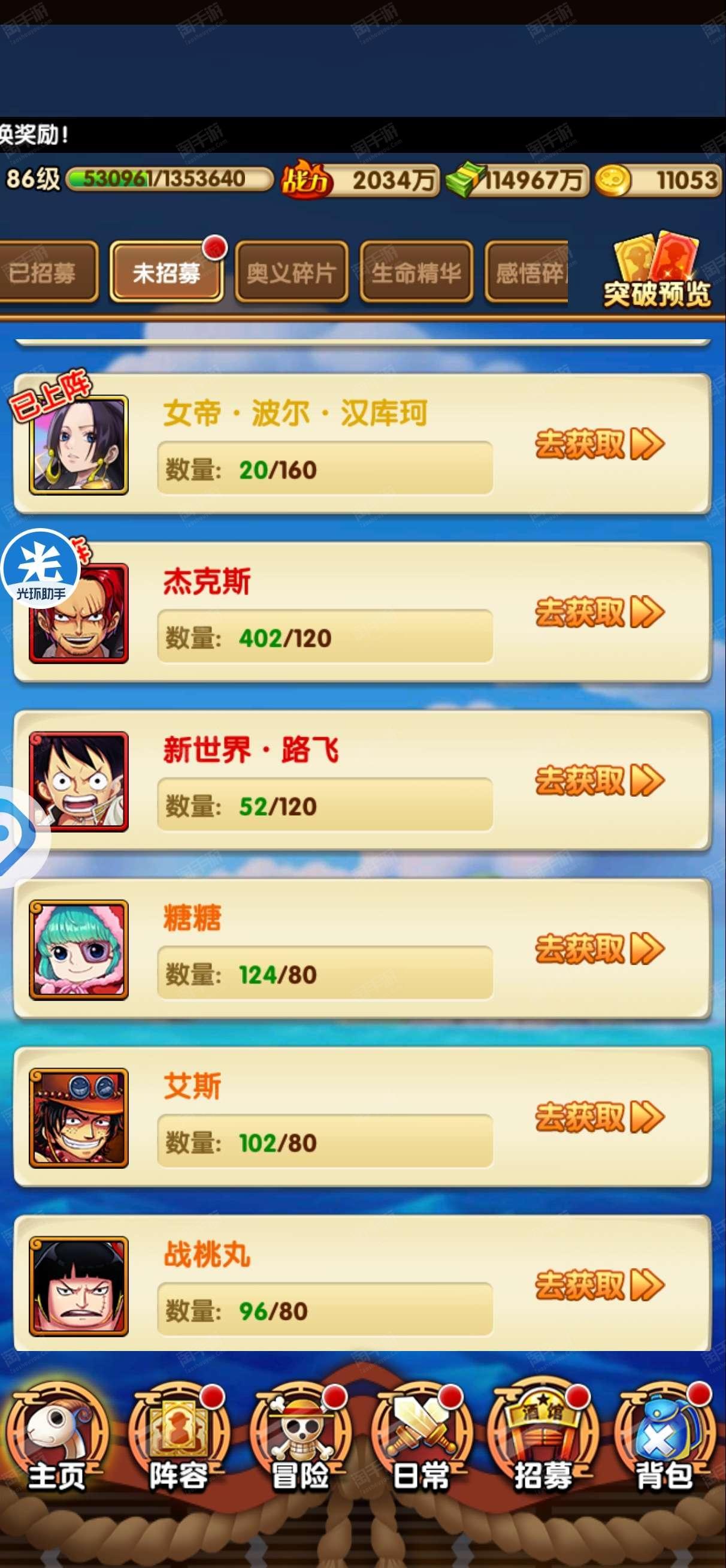This screenshot has width=726, height=1568.
Task: Tap 去获取 for 新世界·路飞
Action: tap(599, 780)
